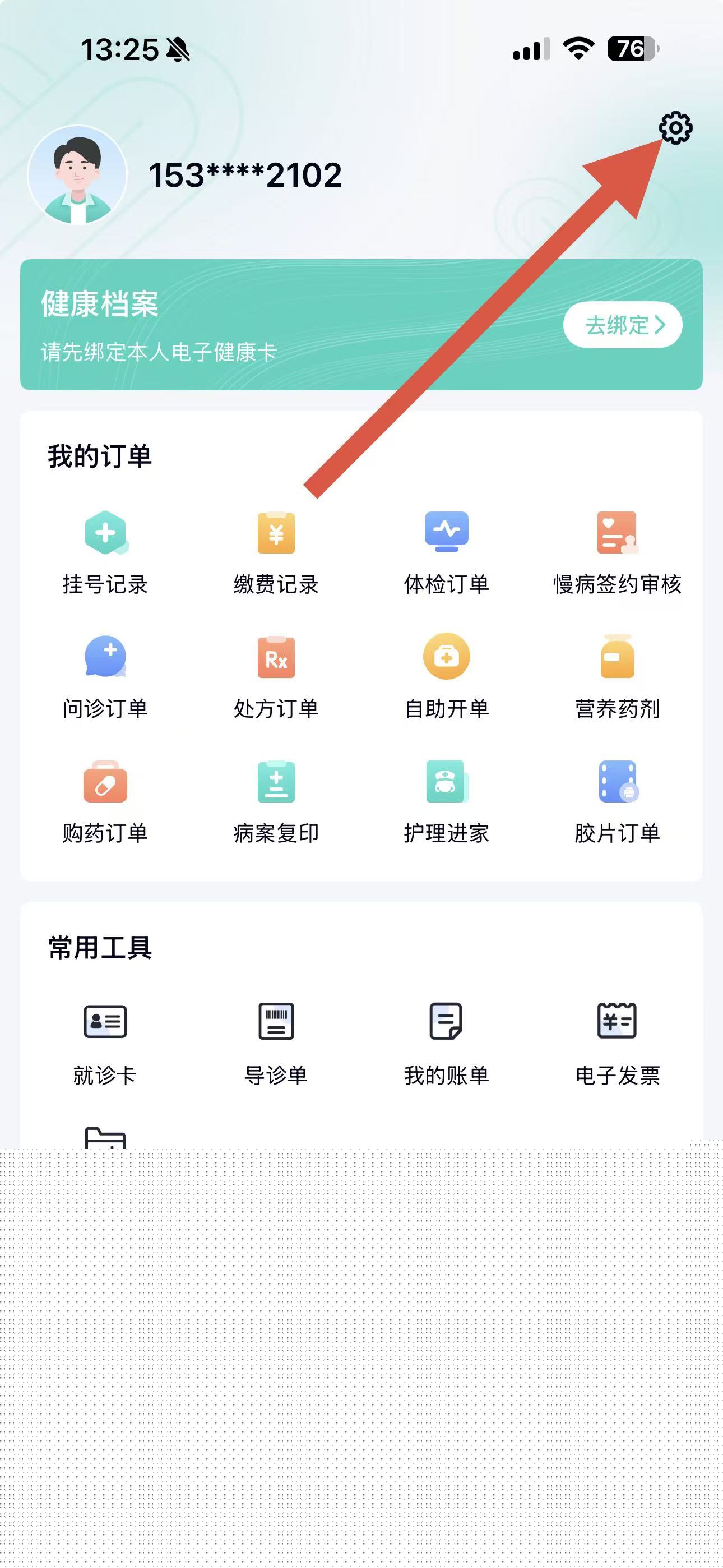View the 导诊单 guidance sheet
Viewport: 723px width, 1568px height.
click(x=276, y=1043)
